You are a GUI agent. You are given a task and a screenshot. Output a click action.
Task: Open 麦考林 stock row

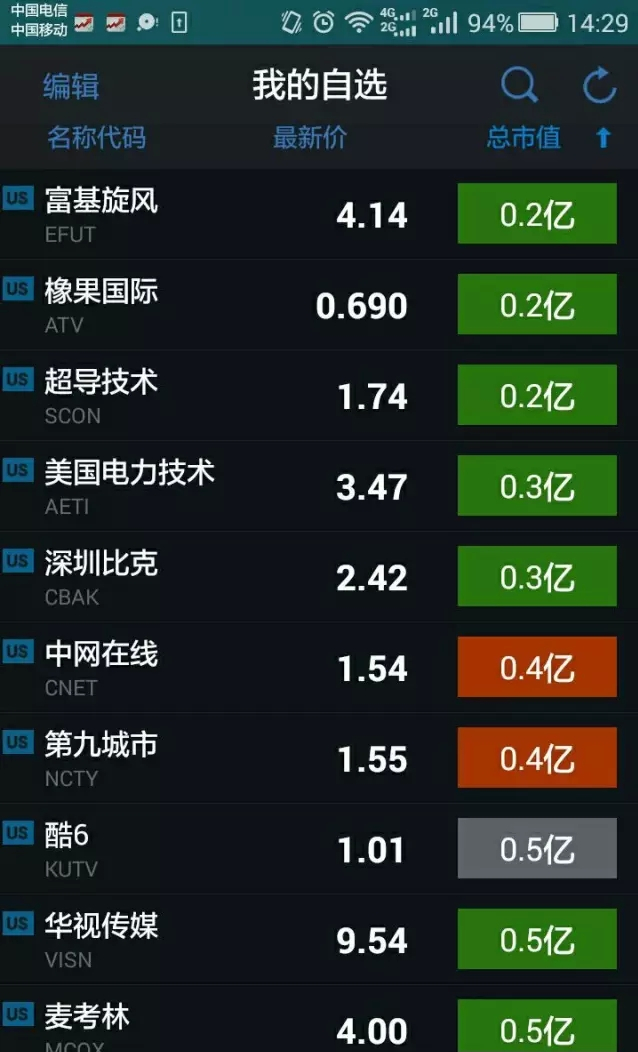coord(319,1019)
